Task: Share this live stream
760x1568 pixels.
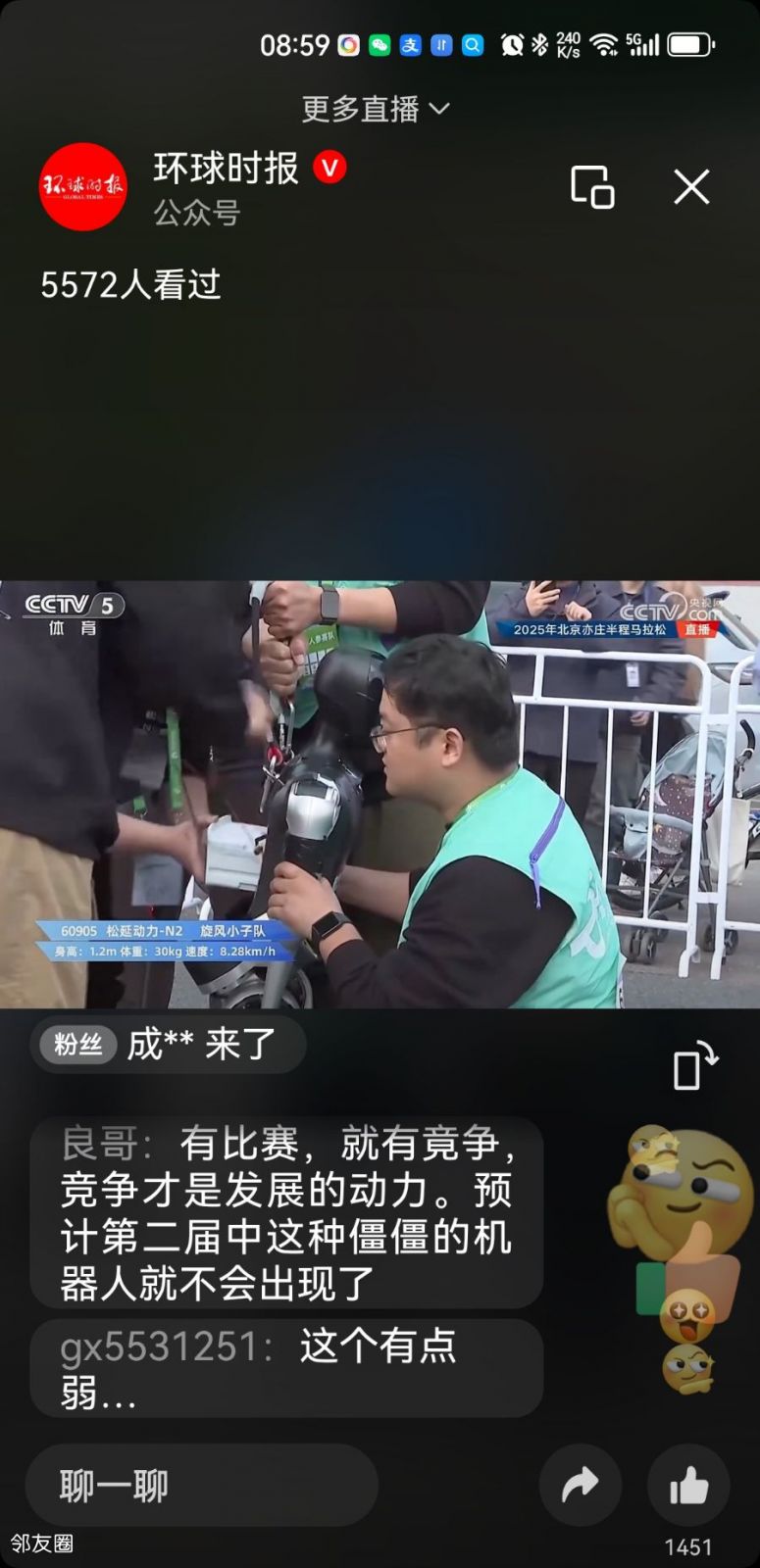Action: click(581, 1486)
